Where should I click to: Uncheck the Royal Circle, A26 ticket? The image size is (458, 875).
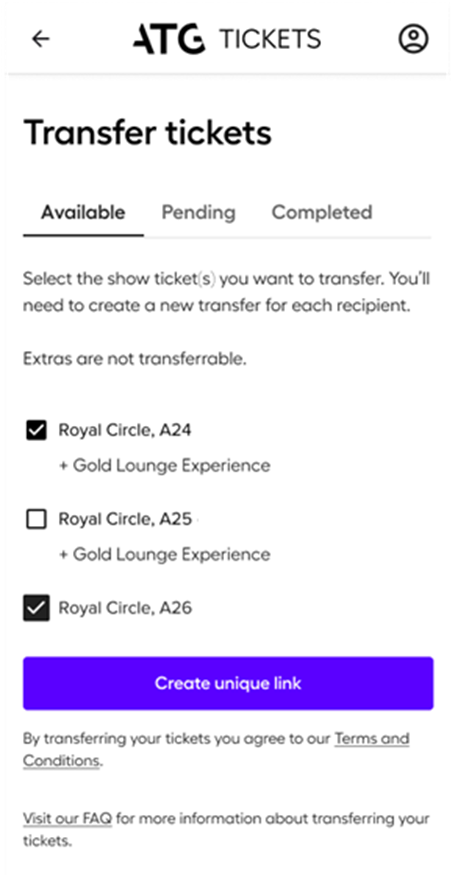(36, 608)
